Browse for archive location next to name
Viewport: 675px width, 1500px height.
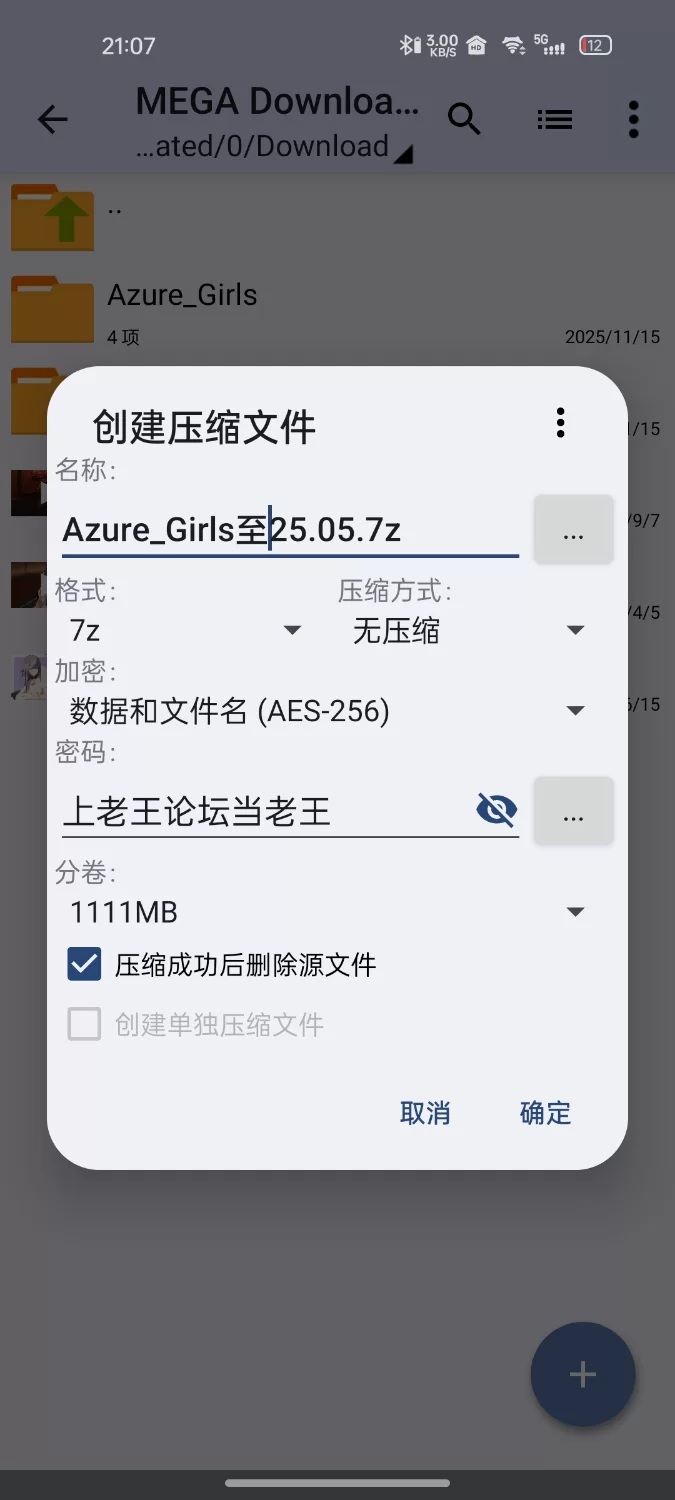point(573,530)
